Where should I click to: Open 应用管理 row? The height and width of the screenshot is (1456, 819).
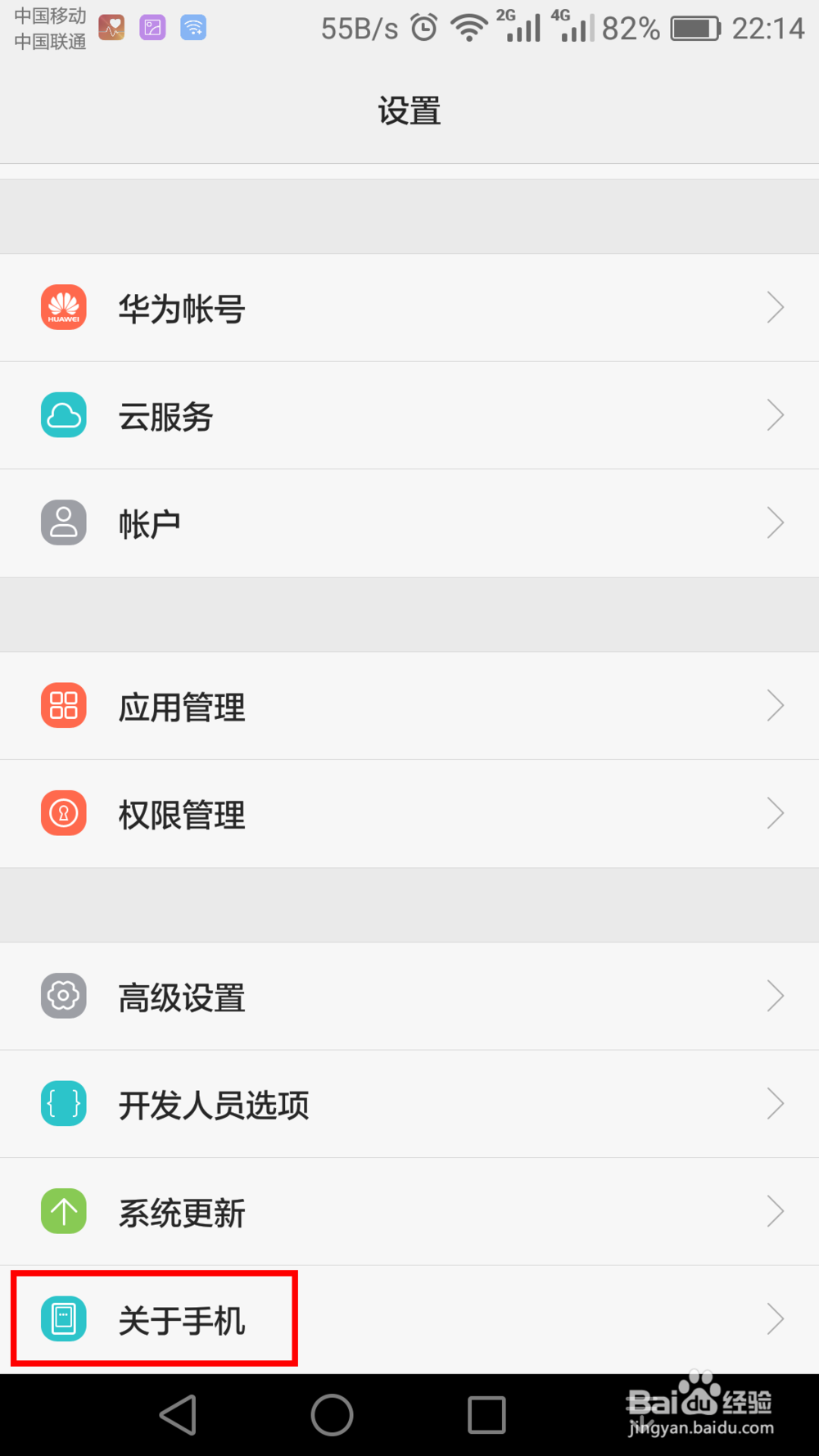coord(409,706)
